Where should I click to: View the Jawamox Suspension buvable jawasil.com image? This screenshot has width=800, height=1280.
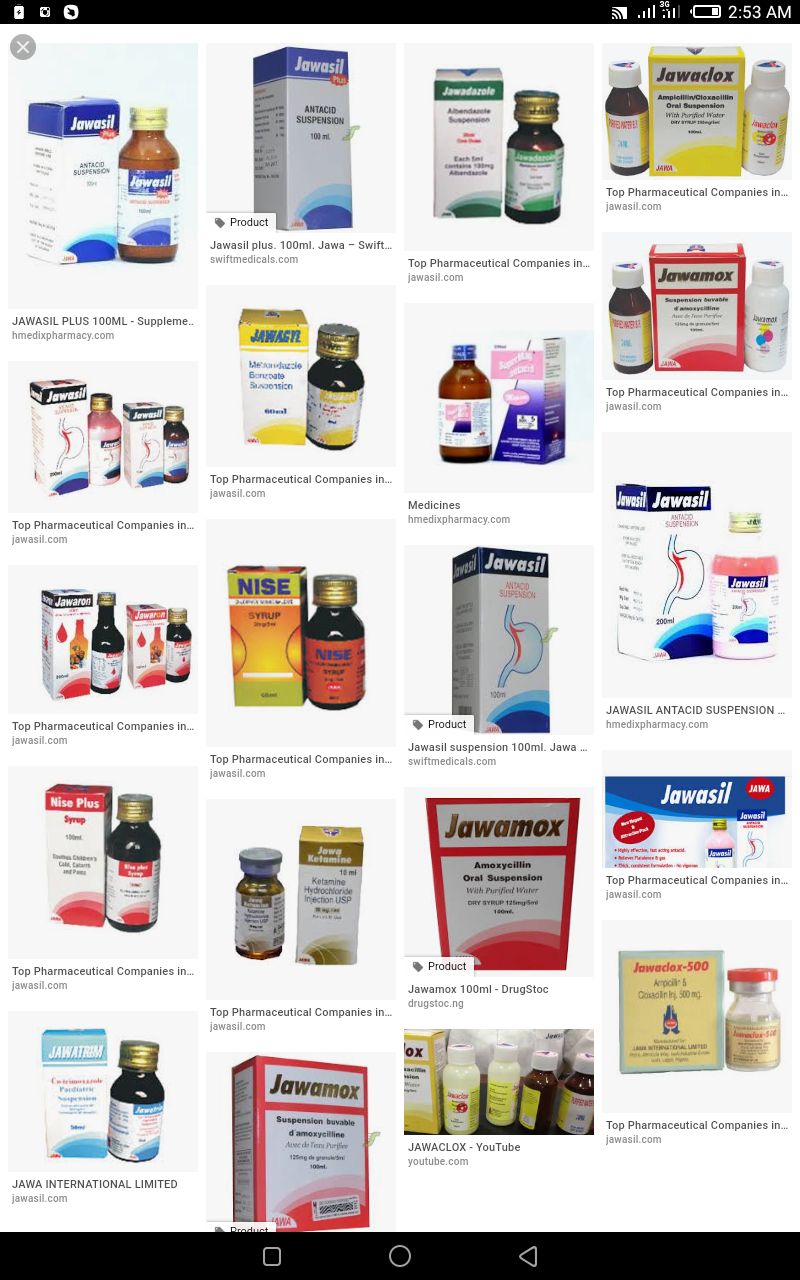(696, 307)
